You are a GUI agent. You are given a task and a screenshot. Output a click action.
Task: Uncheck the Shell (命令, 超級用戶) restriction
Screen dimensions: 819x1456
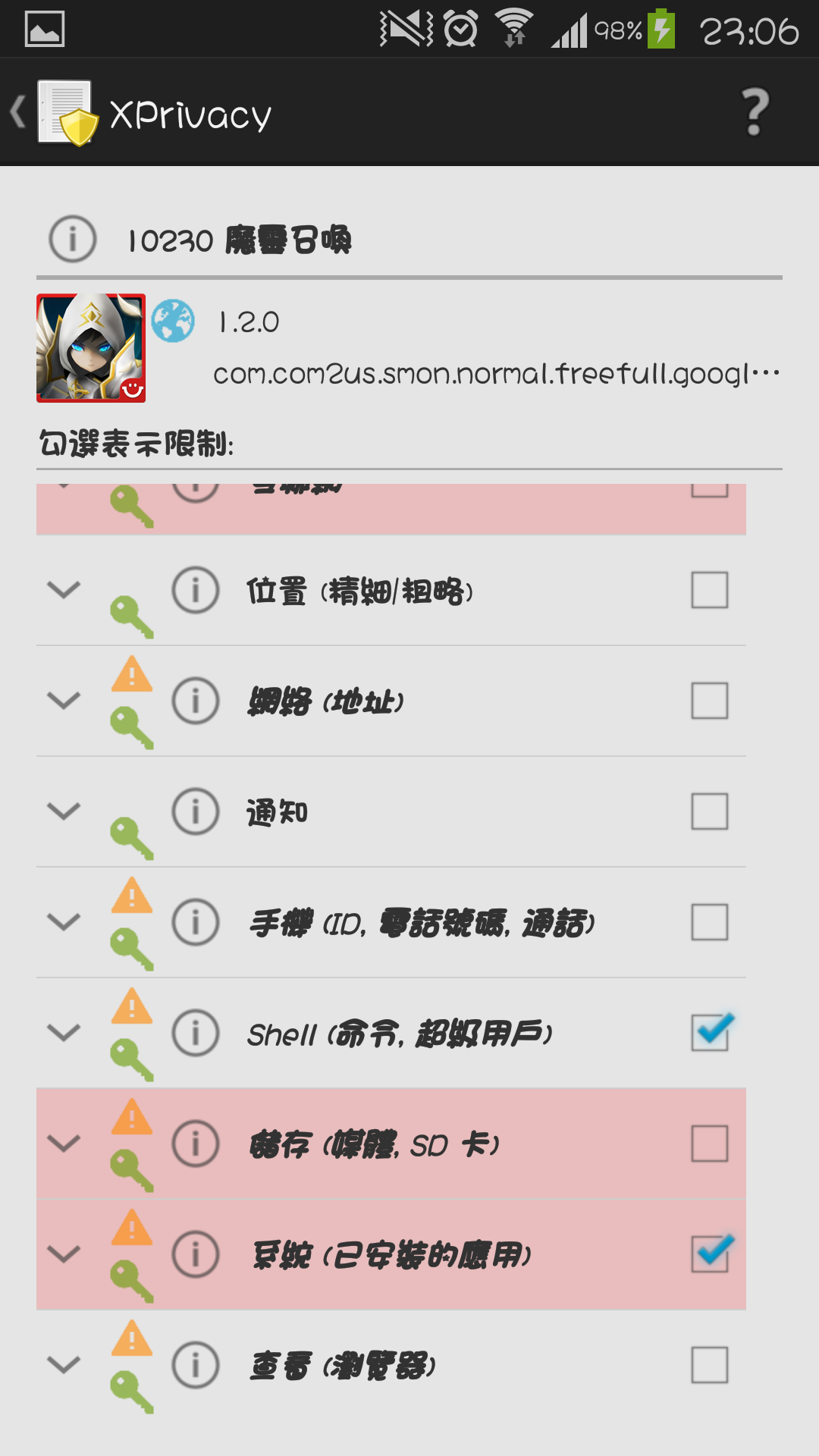pos(709,1033)
